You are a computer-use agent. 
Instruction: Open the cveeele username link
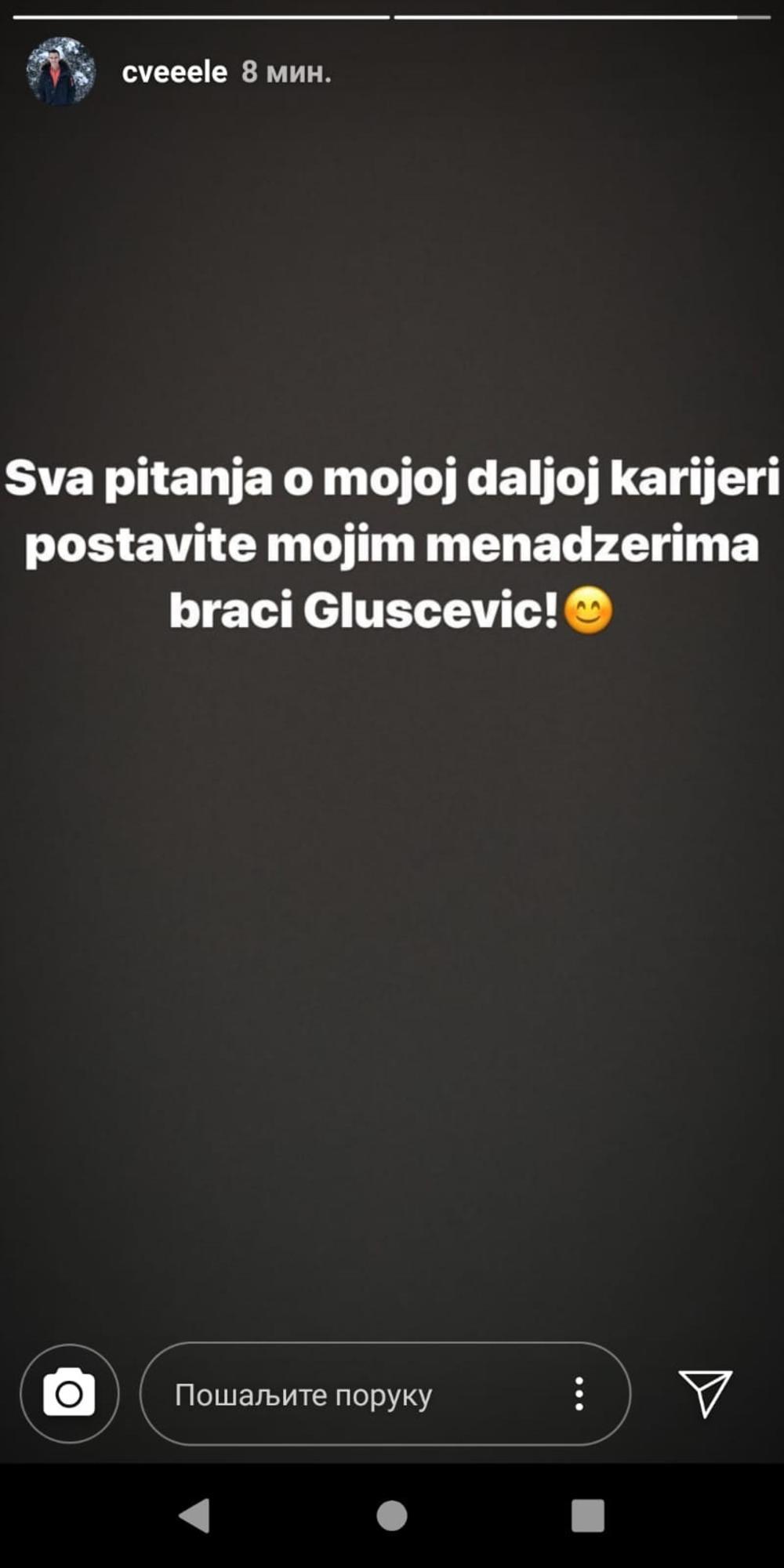(174, 72)
